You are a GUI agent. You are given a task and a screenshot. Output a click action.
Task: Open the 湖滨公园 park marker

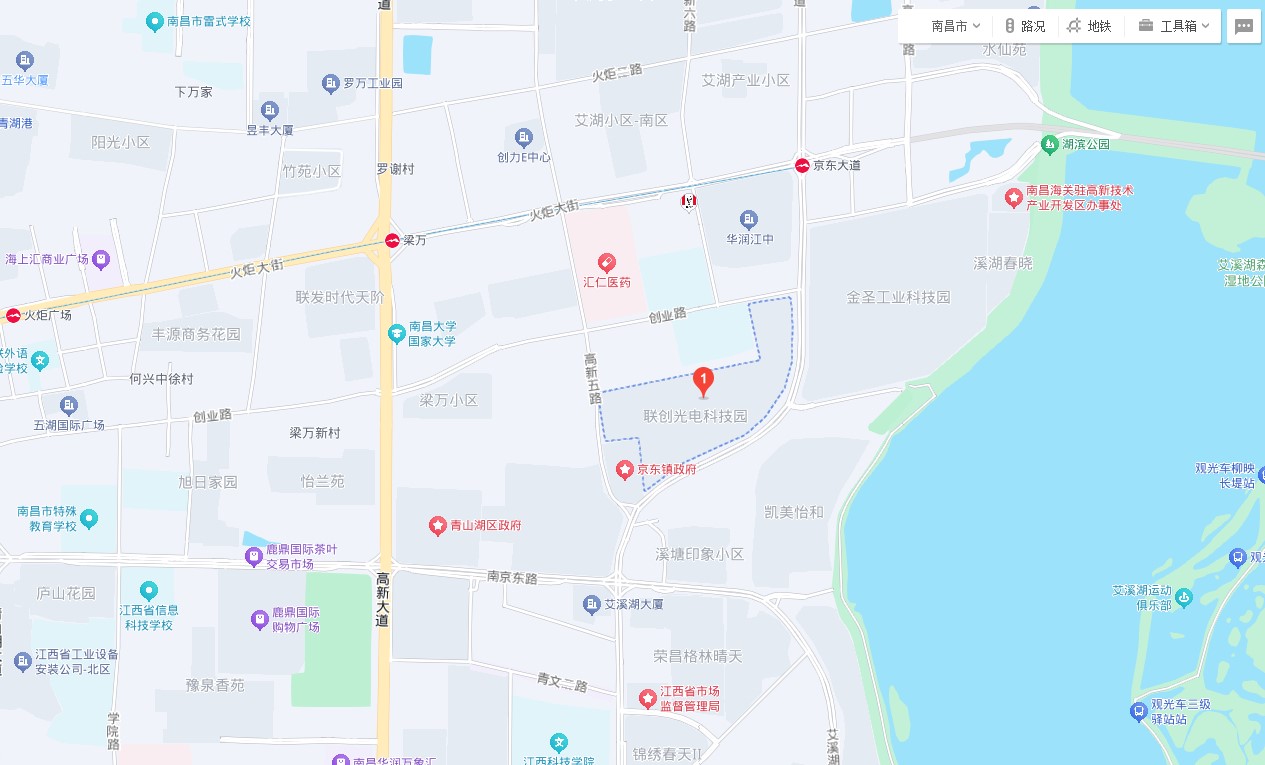1049,144
